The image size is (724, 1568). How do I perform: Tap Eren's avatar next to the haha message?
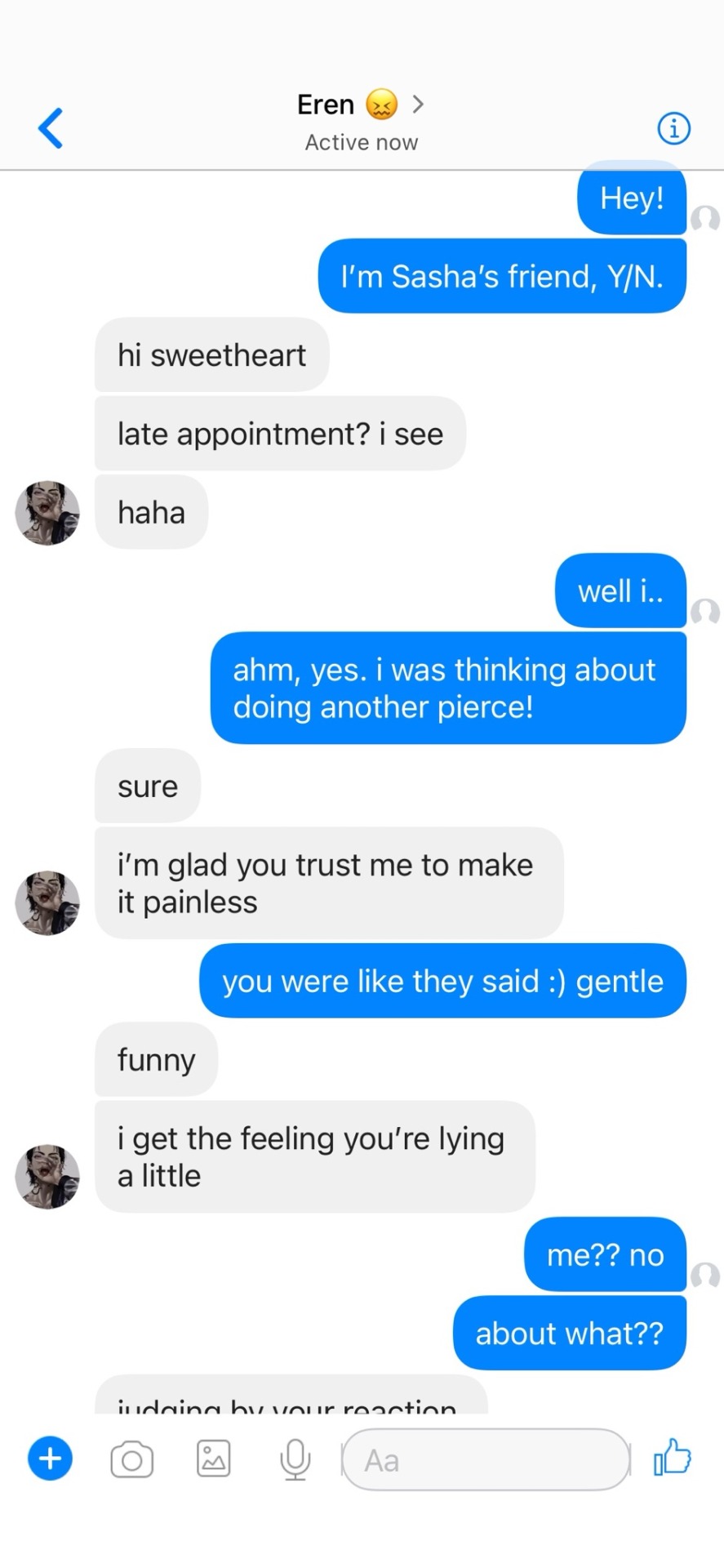(47, 513)
